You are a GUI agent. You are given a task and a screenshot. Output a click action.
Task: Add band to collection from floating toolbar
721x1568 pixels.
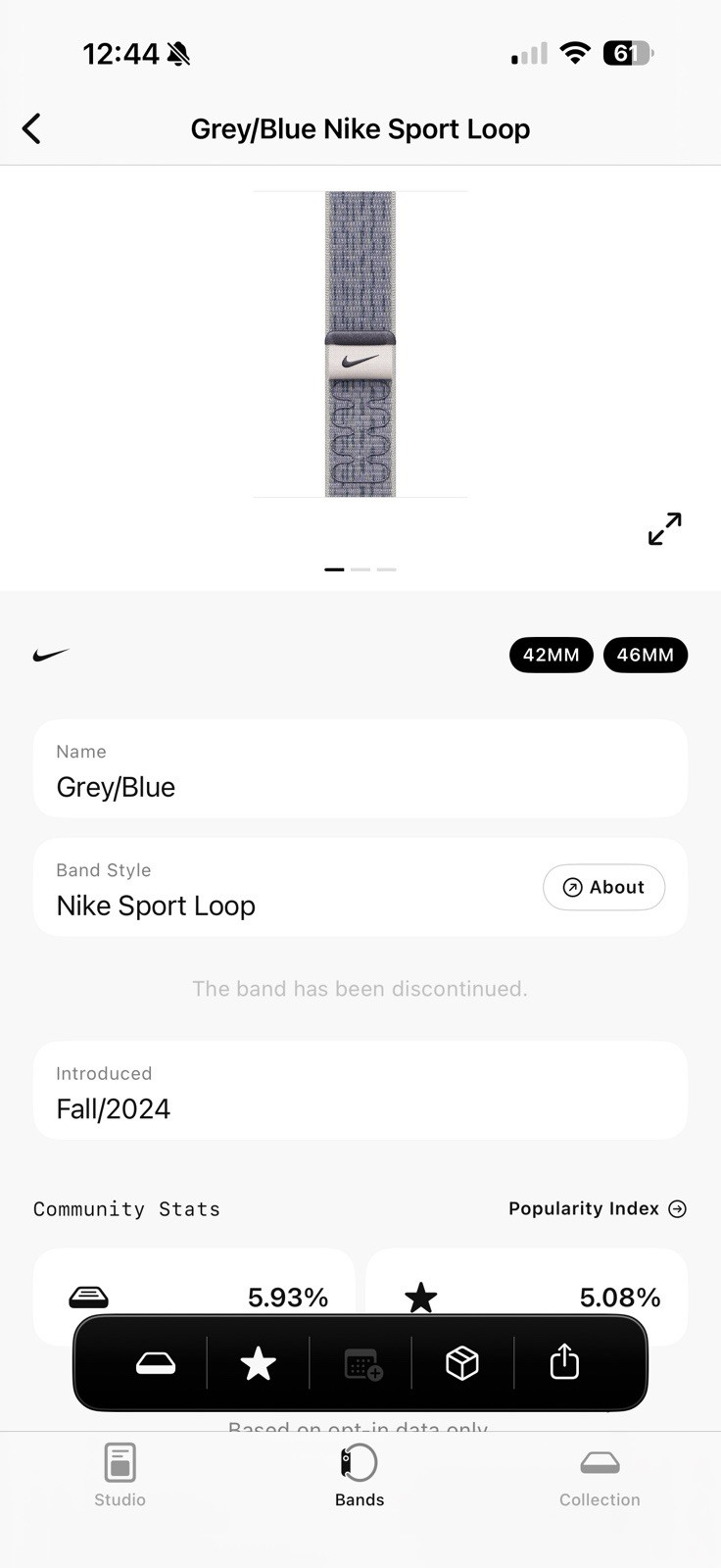pos(156,1363)
